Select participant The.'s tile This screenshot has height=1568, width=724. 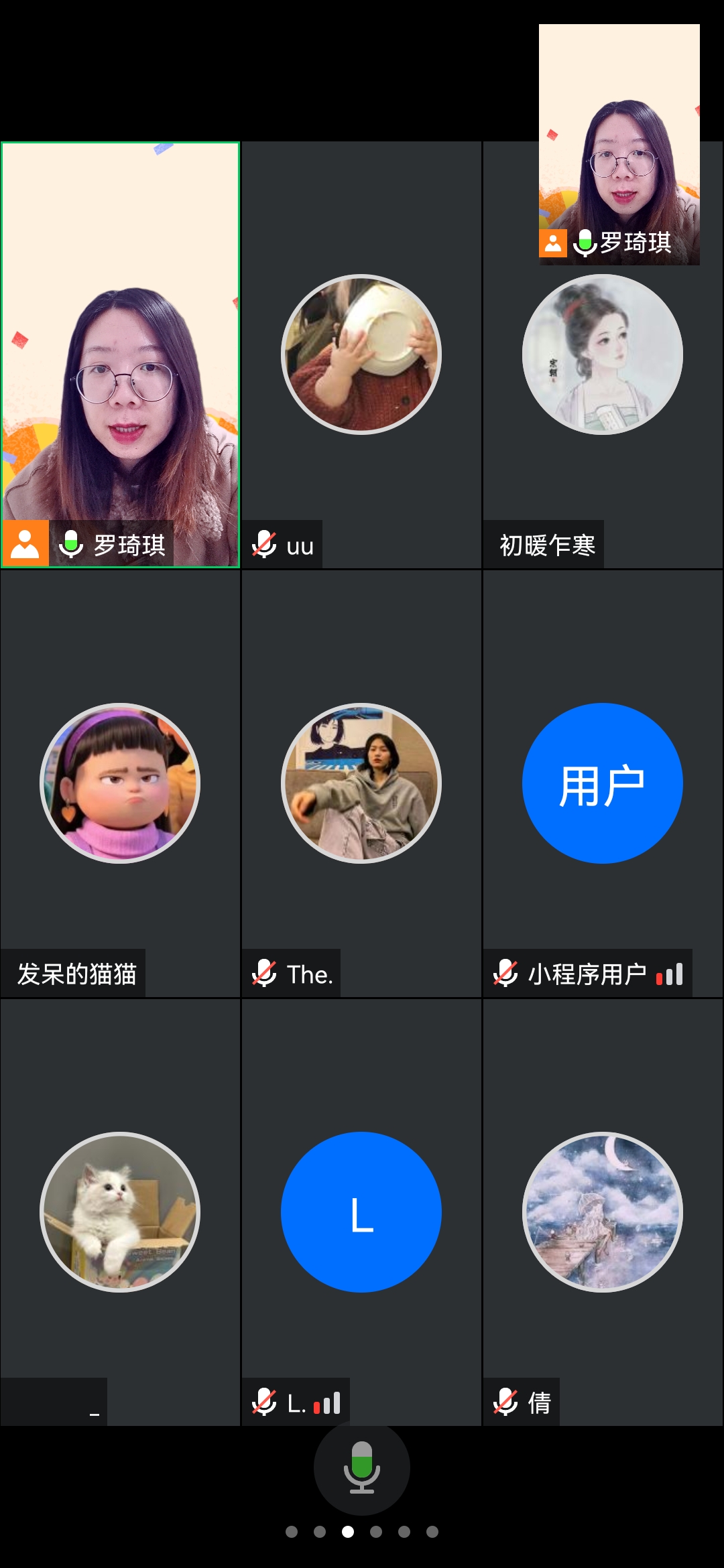(x=361, y=783)
